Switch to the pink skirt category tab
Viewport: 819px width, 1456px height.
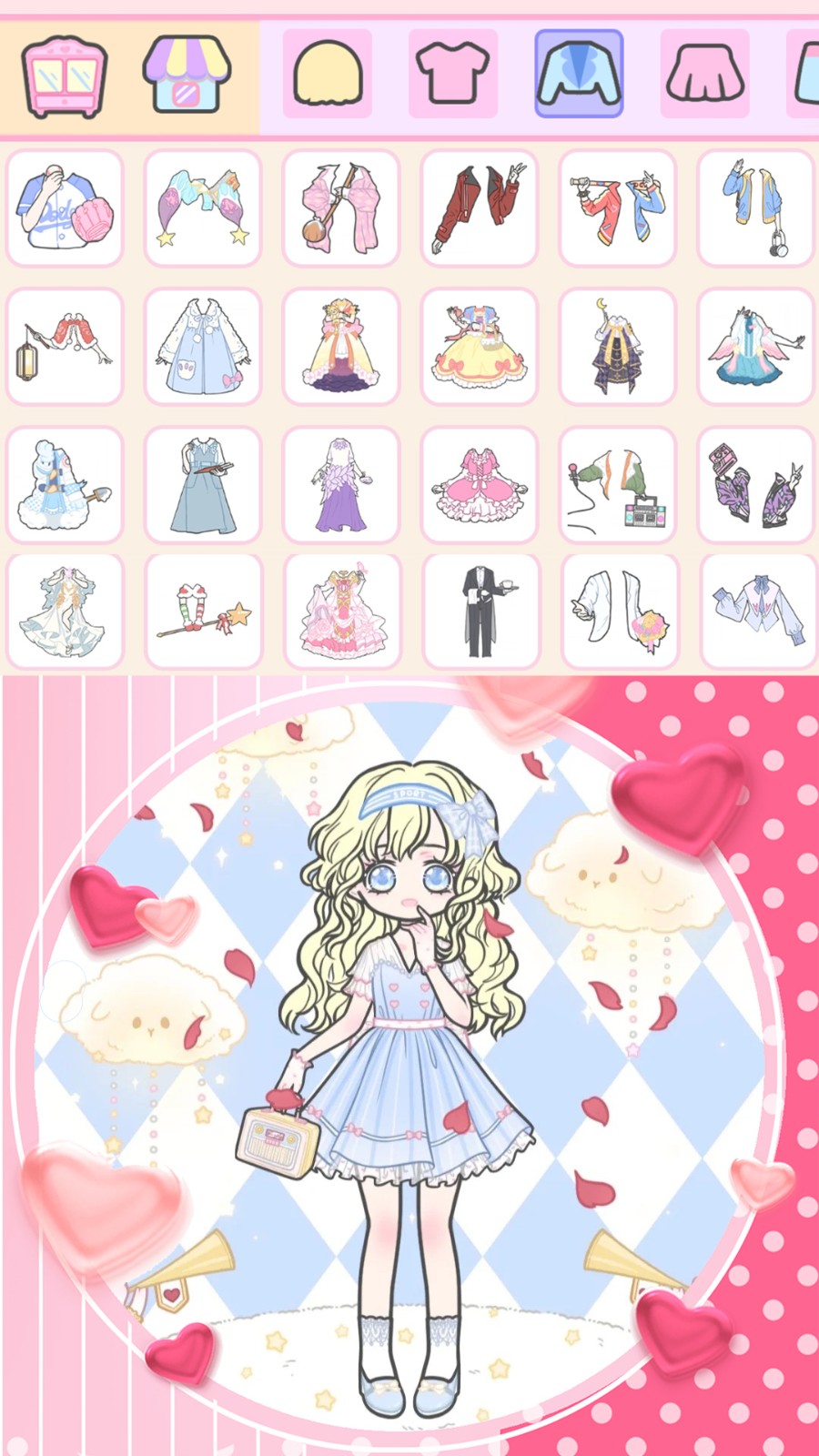click(704, 74)
